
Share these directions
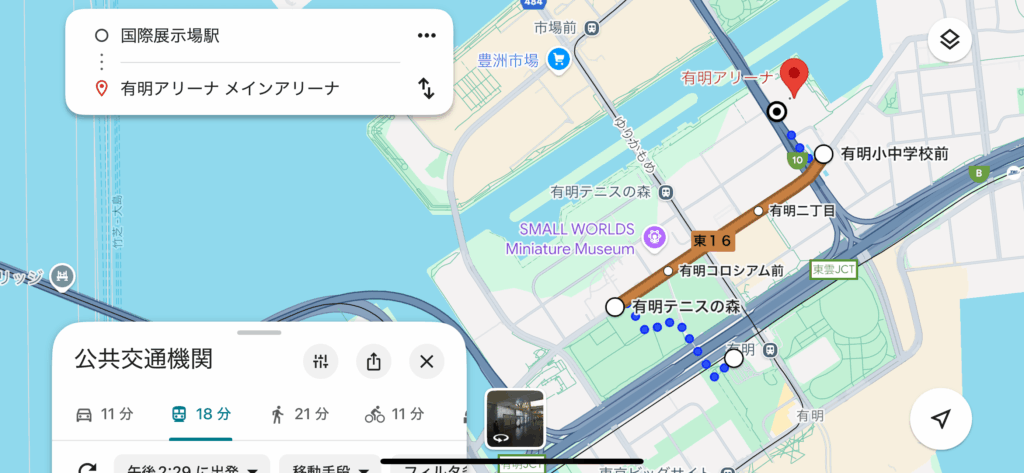pos(373,361)
